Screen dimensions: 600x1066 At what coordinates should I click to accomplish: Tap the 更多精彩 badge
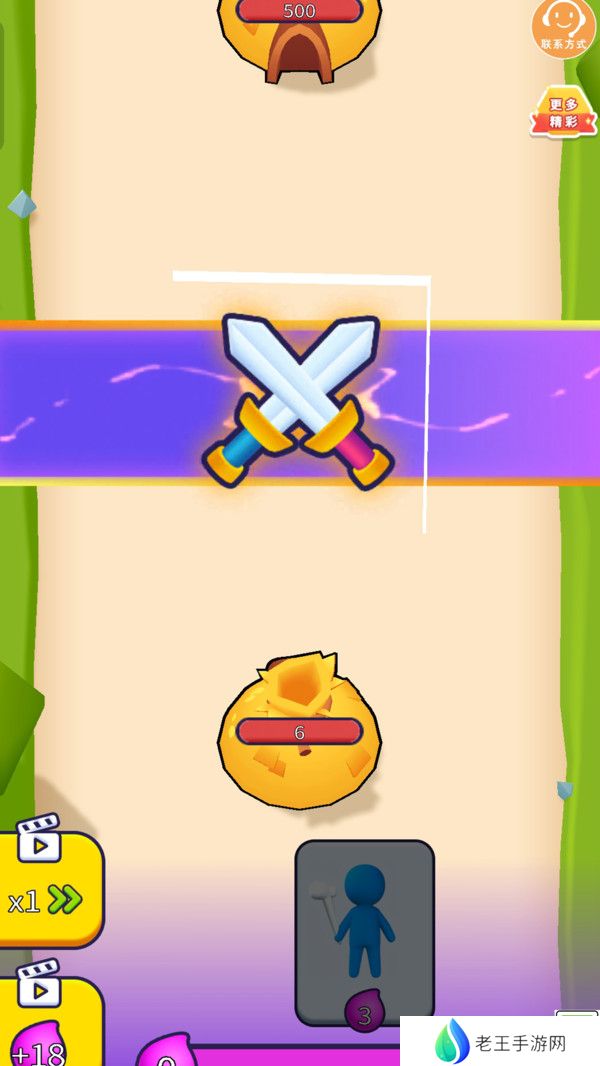tap(563, 112)
